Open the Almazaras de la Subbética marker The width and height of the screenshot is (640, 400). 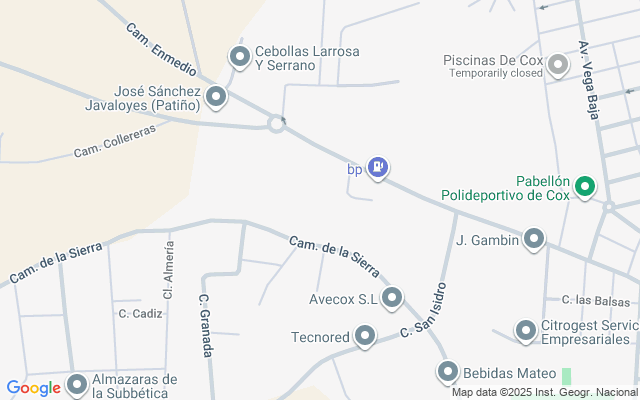[x=78, y=385]
